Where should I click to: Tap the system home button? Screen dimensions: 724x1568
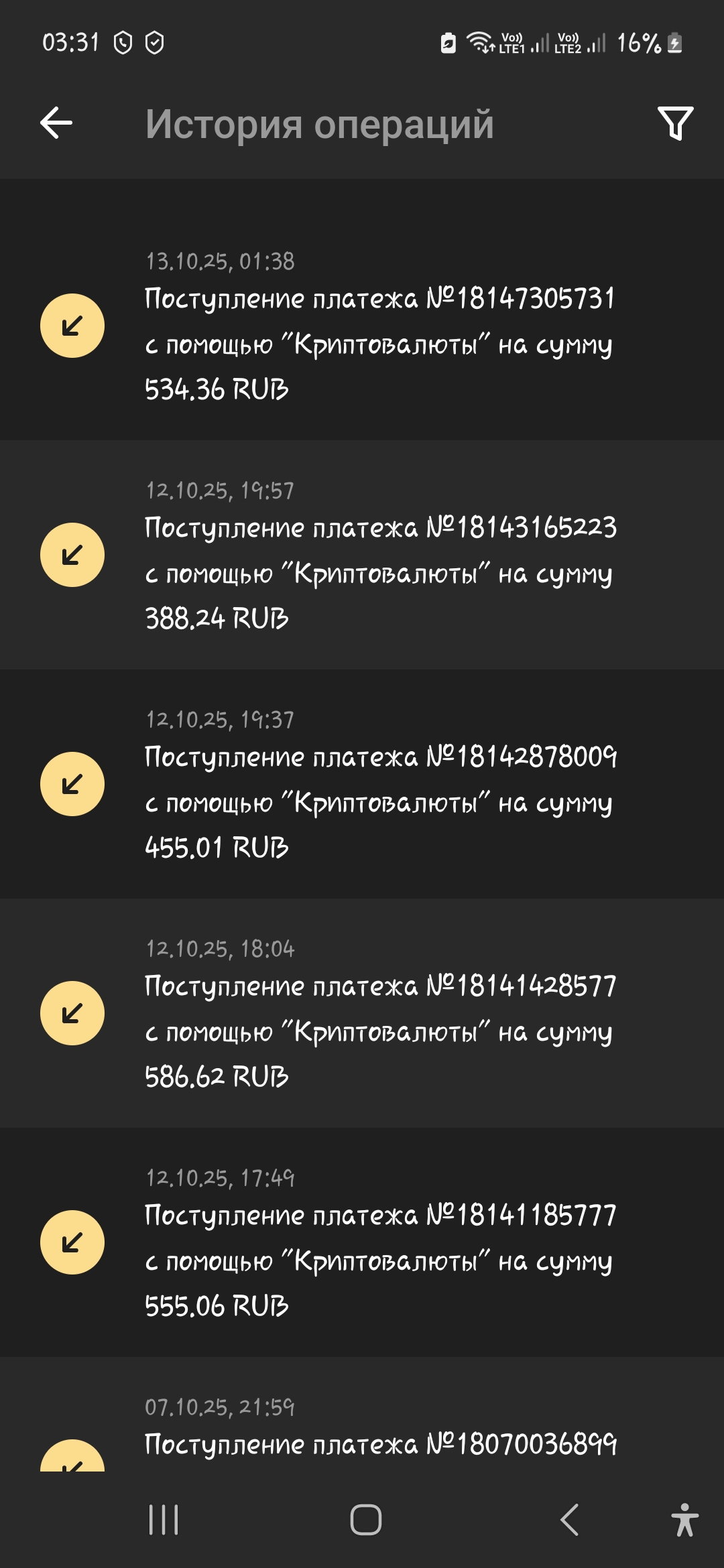pos(365,1520)
